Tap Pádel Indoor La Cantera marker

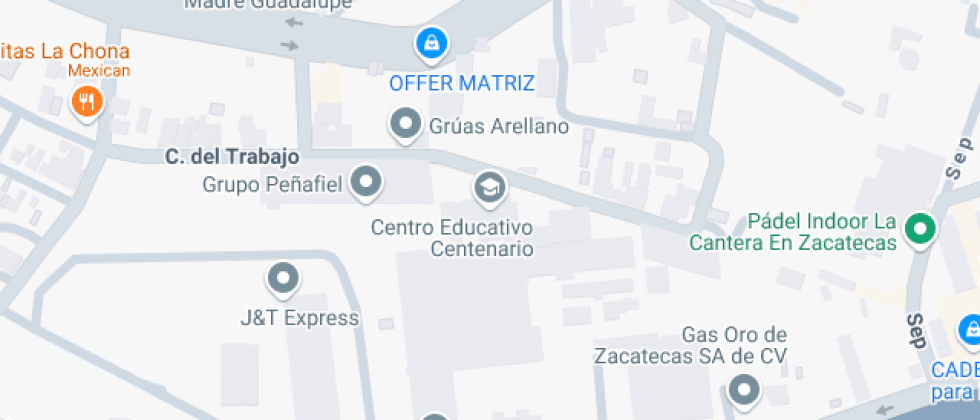coord(918,229)
